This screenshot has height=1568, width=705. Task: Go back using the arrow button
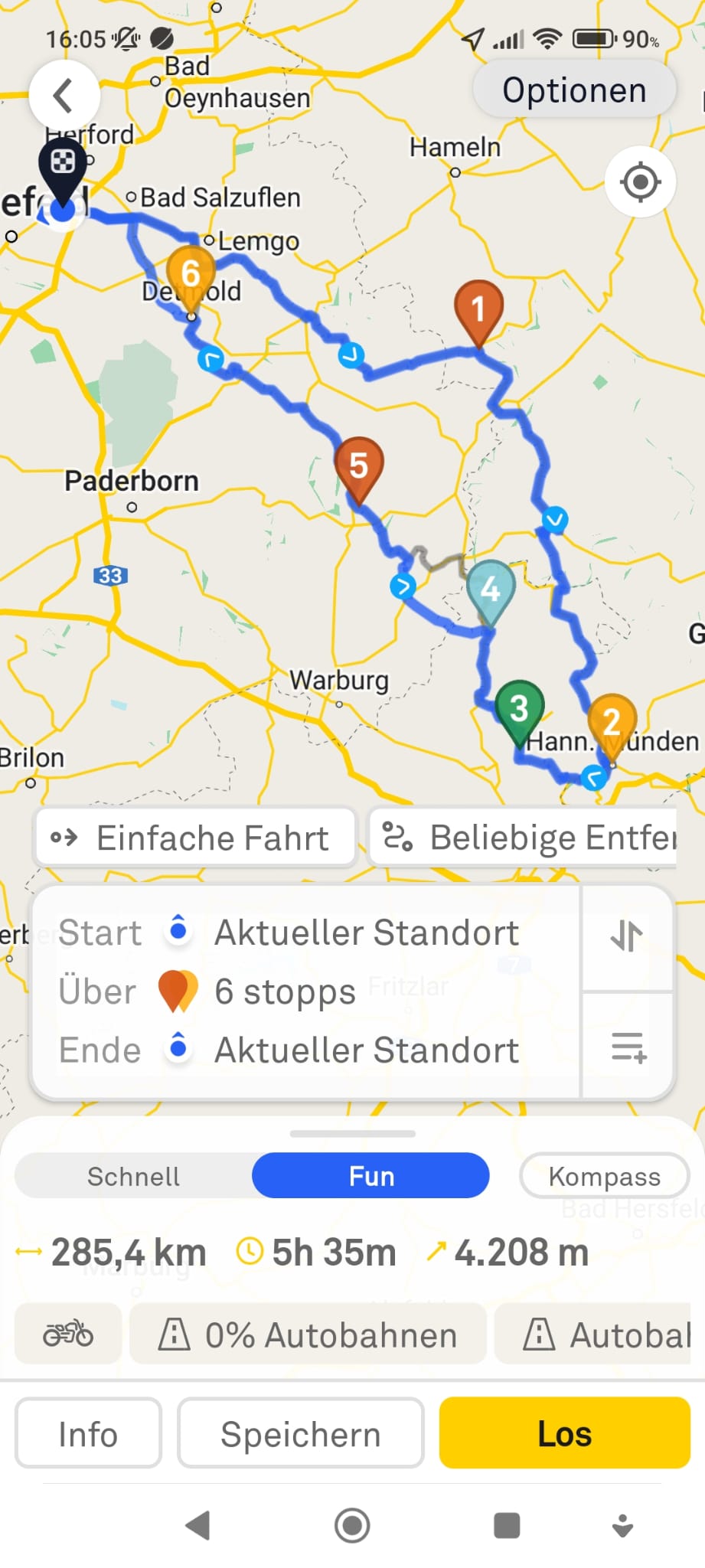tap(64, 96)
